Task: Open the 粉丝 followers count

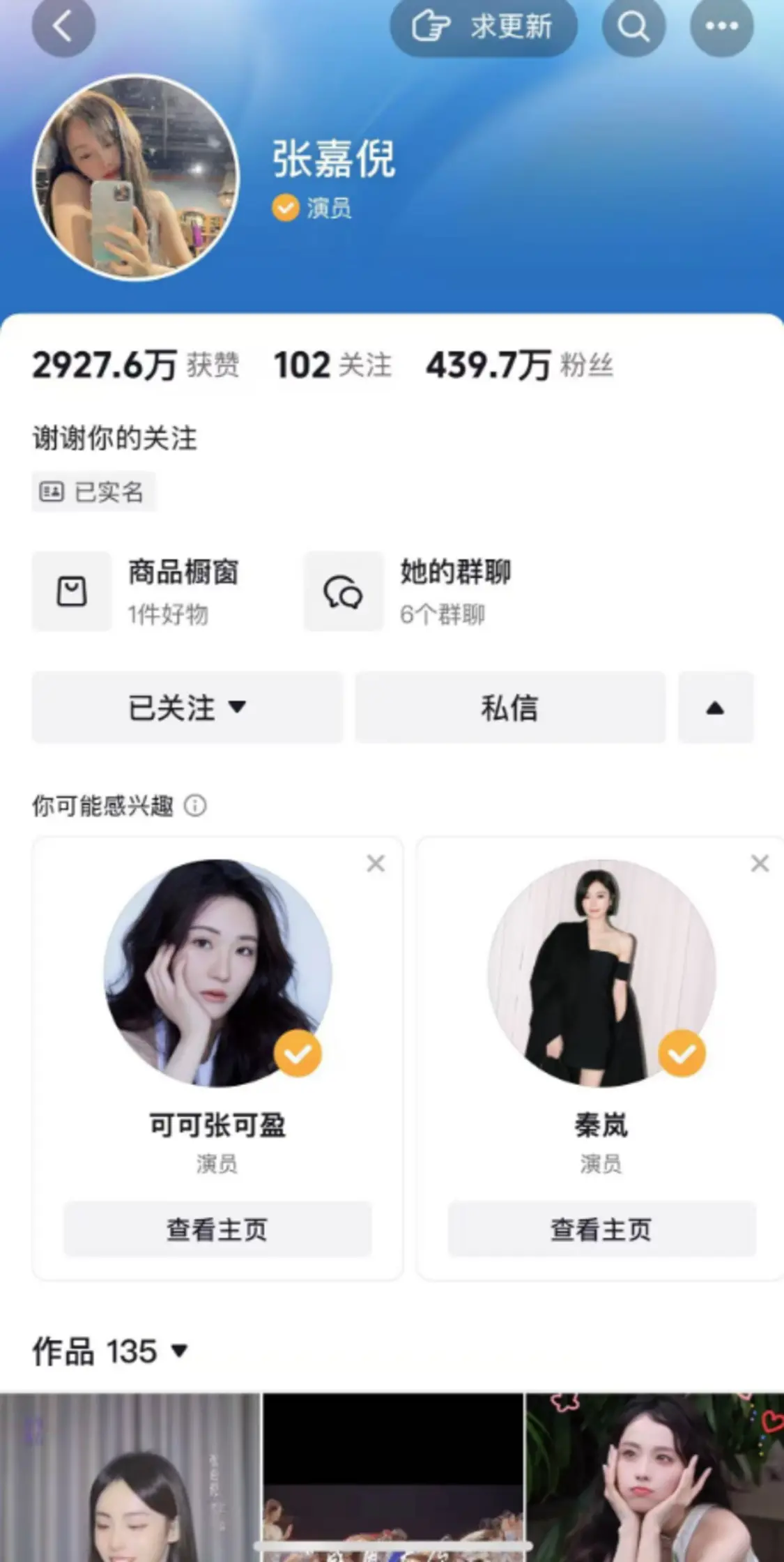Action: [519, 365]
